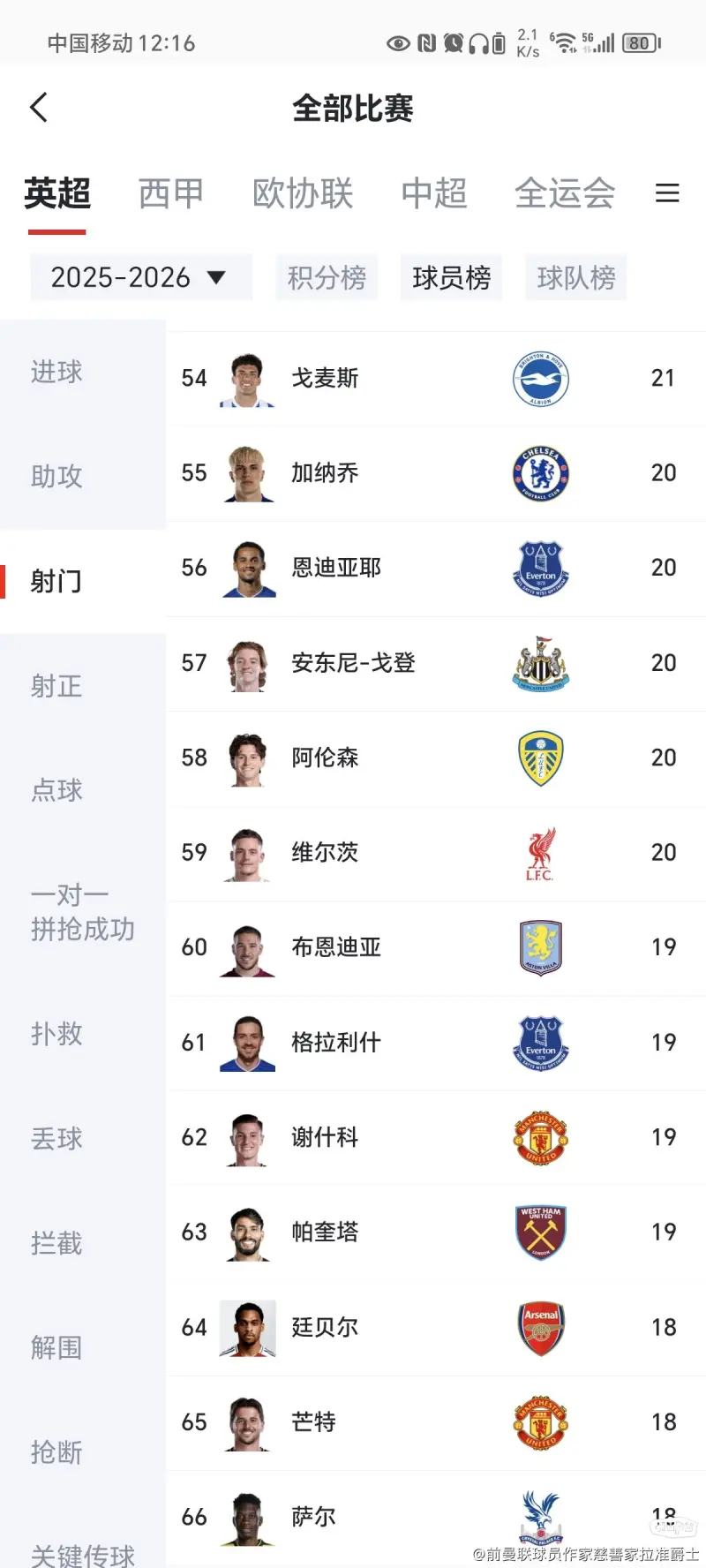Go back using the top-left arrow

point(39,108)
